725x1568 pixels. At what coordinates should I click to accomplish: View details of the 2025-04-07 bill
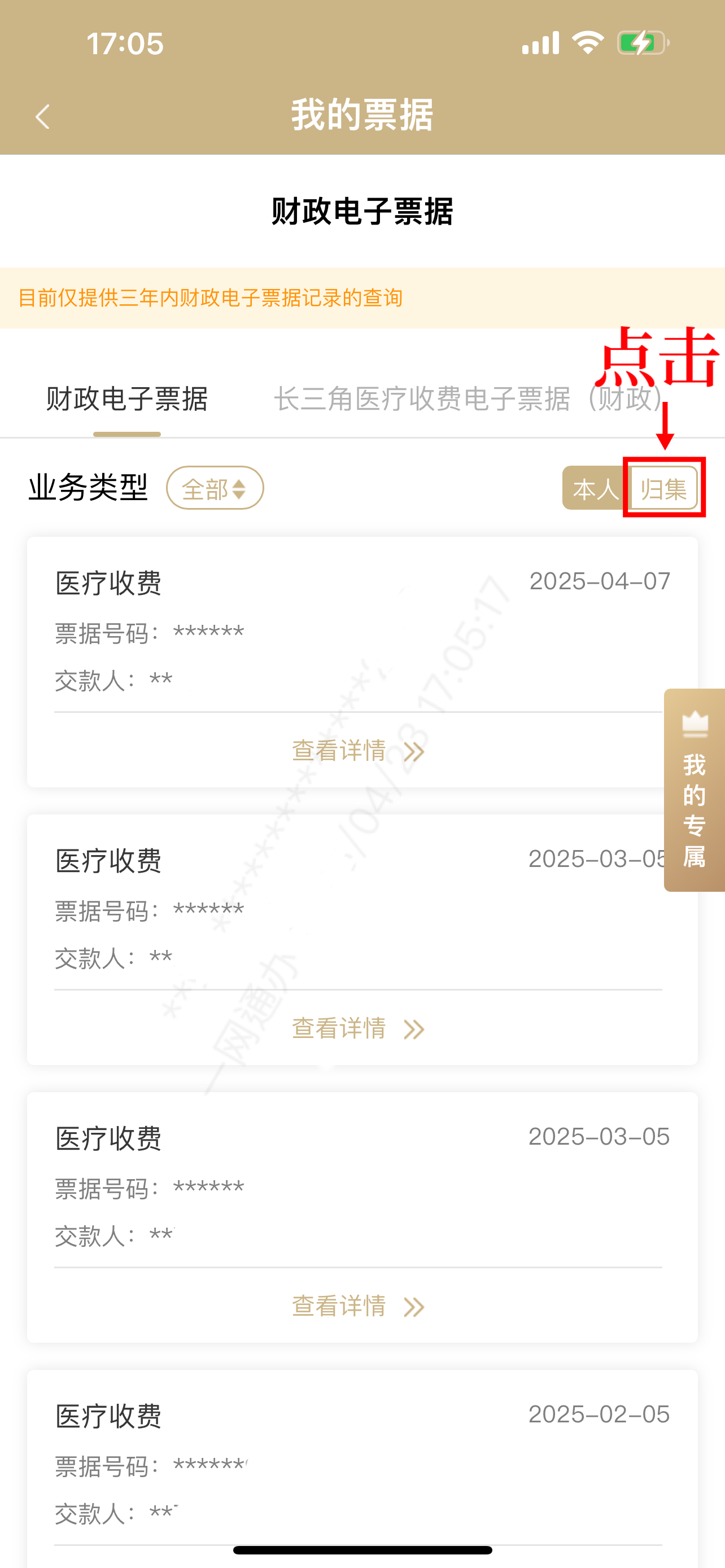click(358, 751)
